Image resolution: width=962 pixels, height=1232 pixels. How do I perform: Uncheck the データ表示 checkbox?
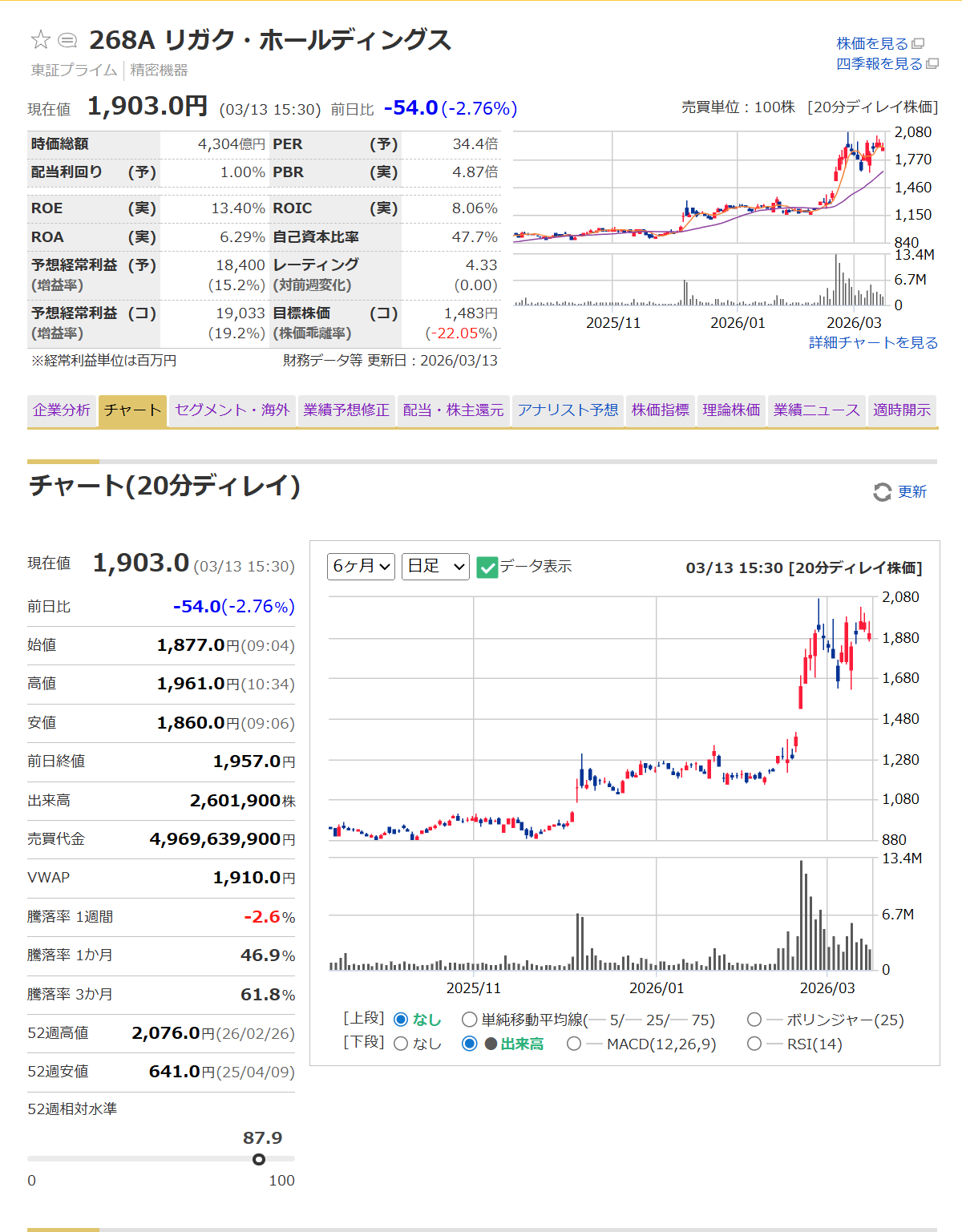[487, 567]
